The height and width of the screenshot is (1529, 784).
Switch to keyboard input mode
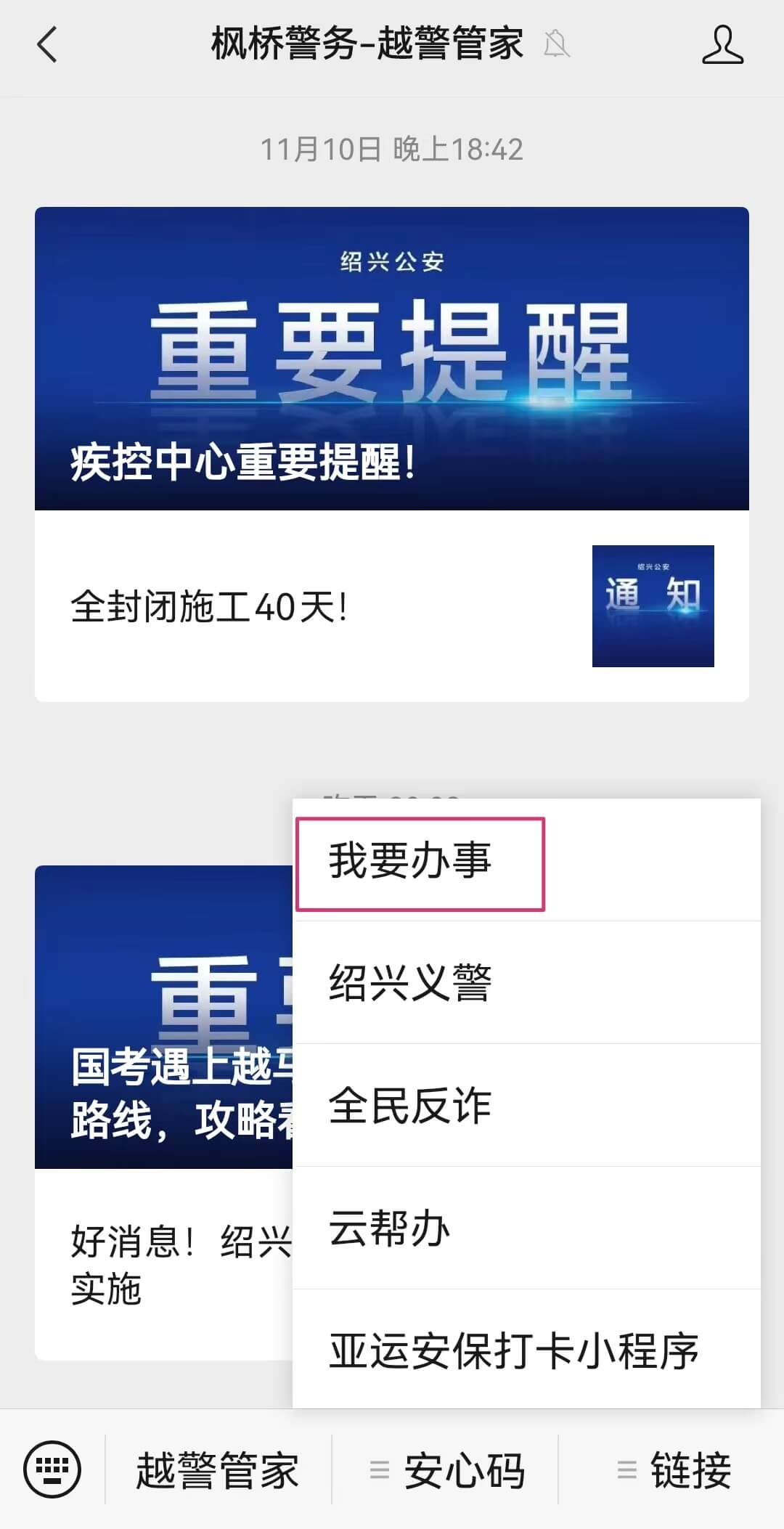[52, 1469]
